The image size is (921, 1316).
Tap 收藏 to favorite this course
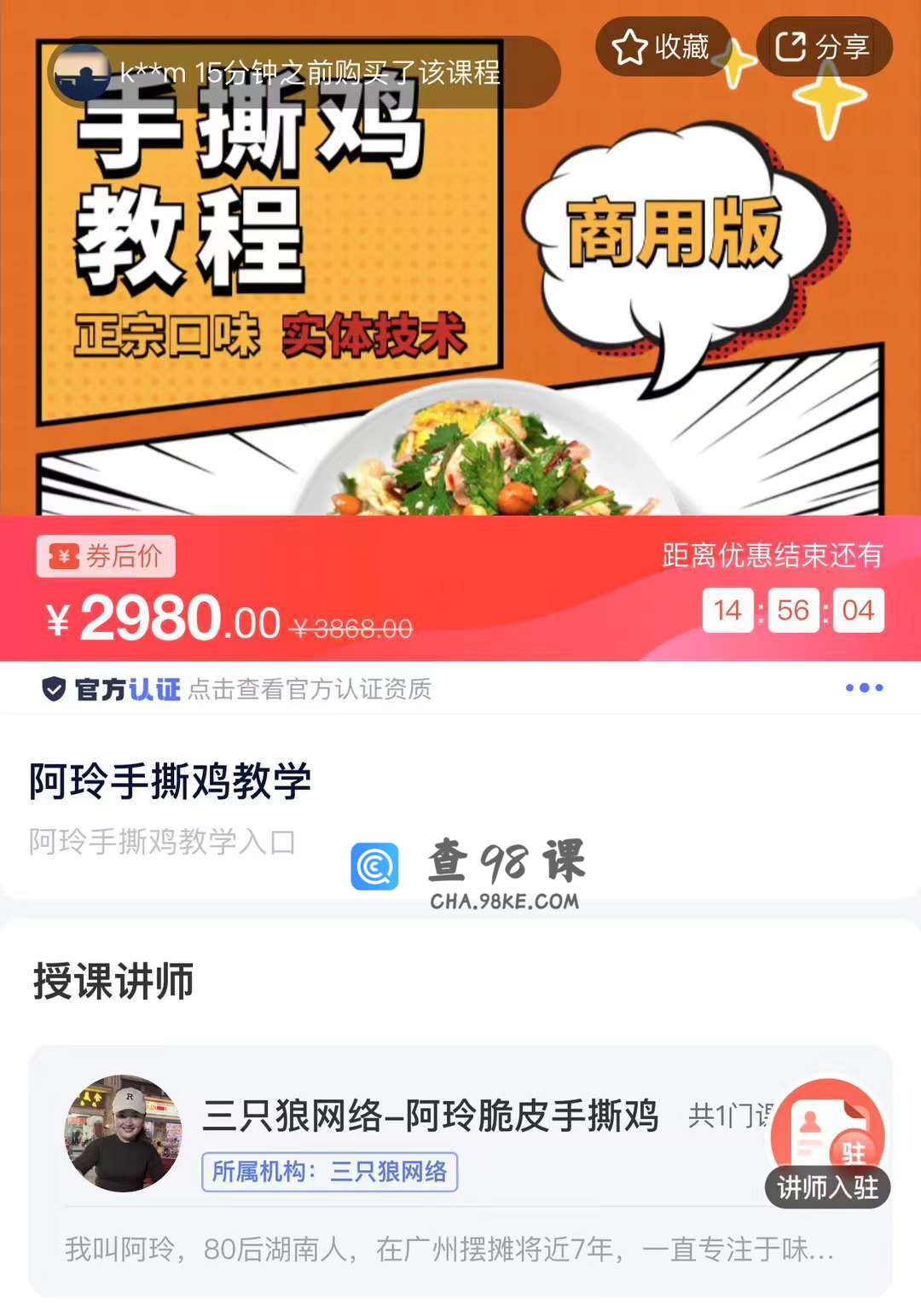click(x=662, y=47)
